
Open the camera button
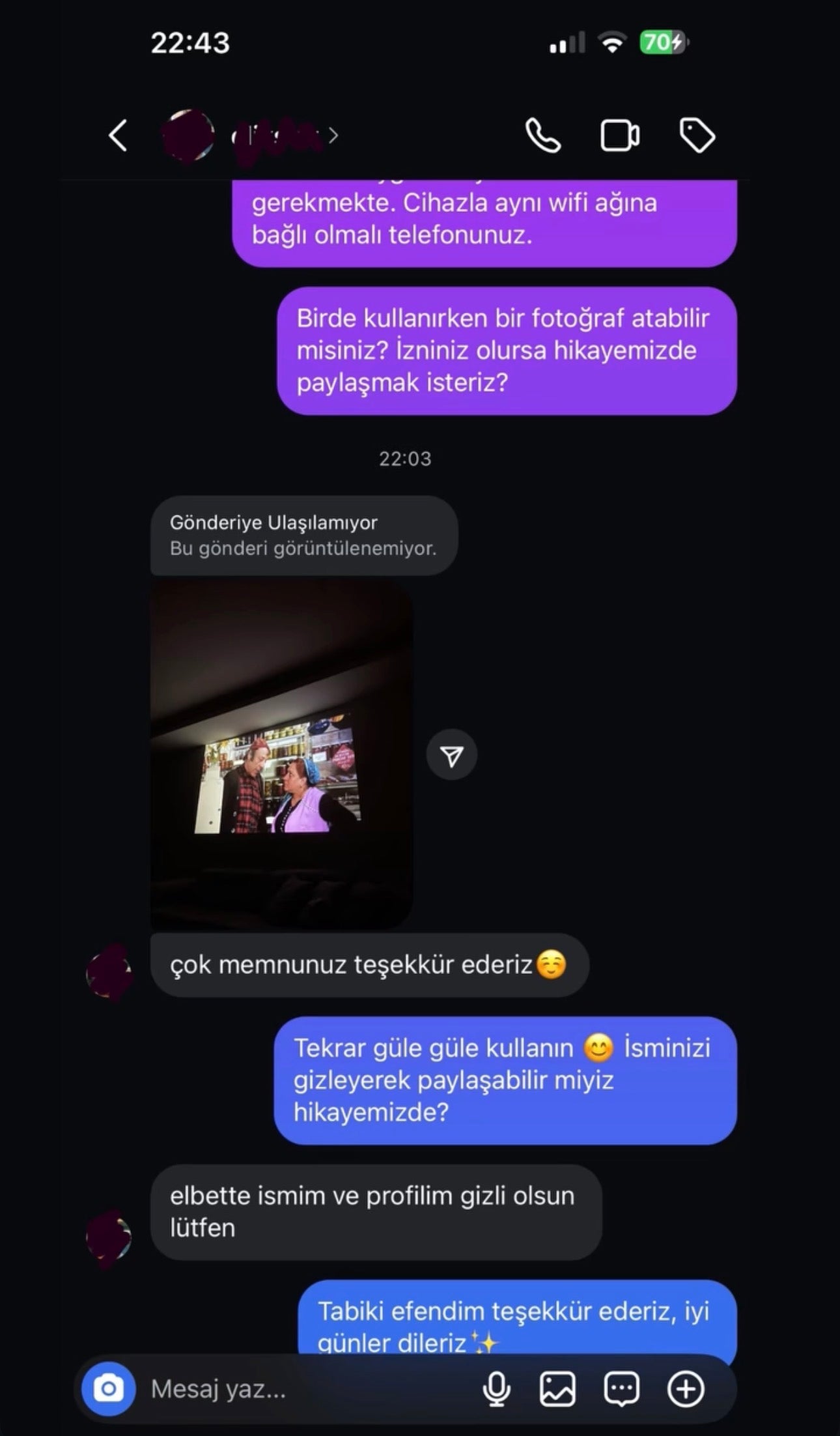click(x=109, y=1388)
